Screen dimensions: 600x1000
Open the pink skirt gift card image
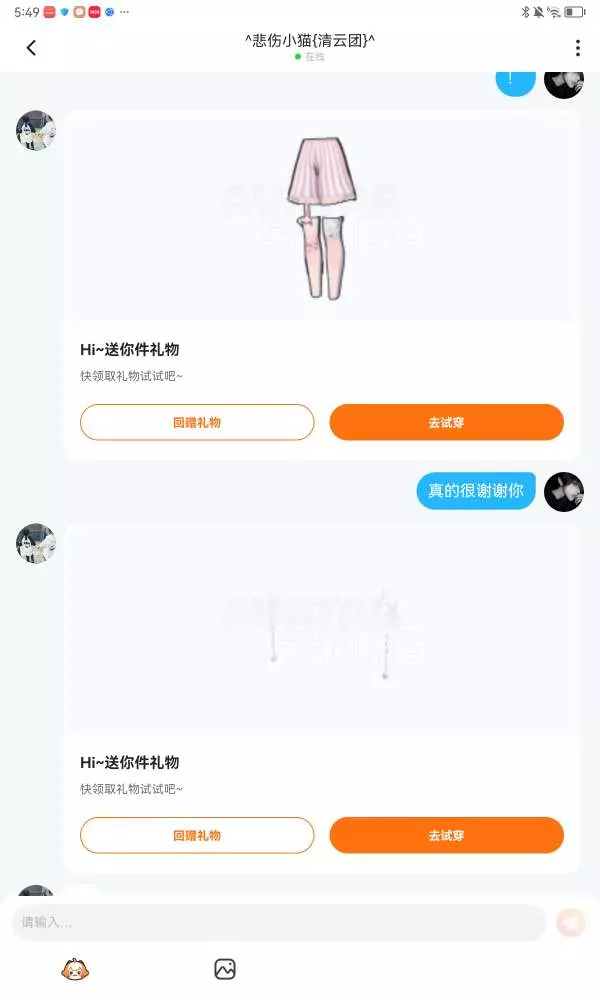pyautogui.click(x=322, y=217)
